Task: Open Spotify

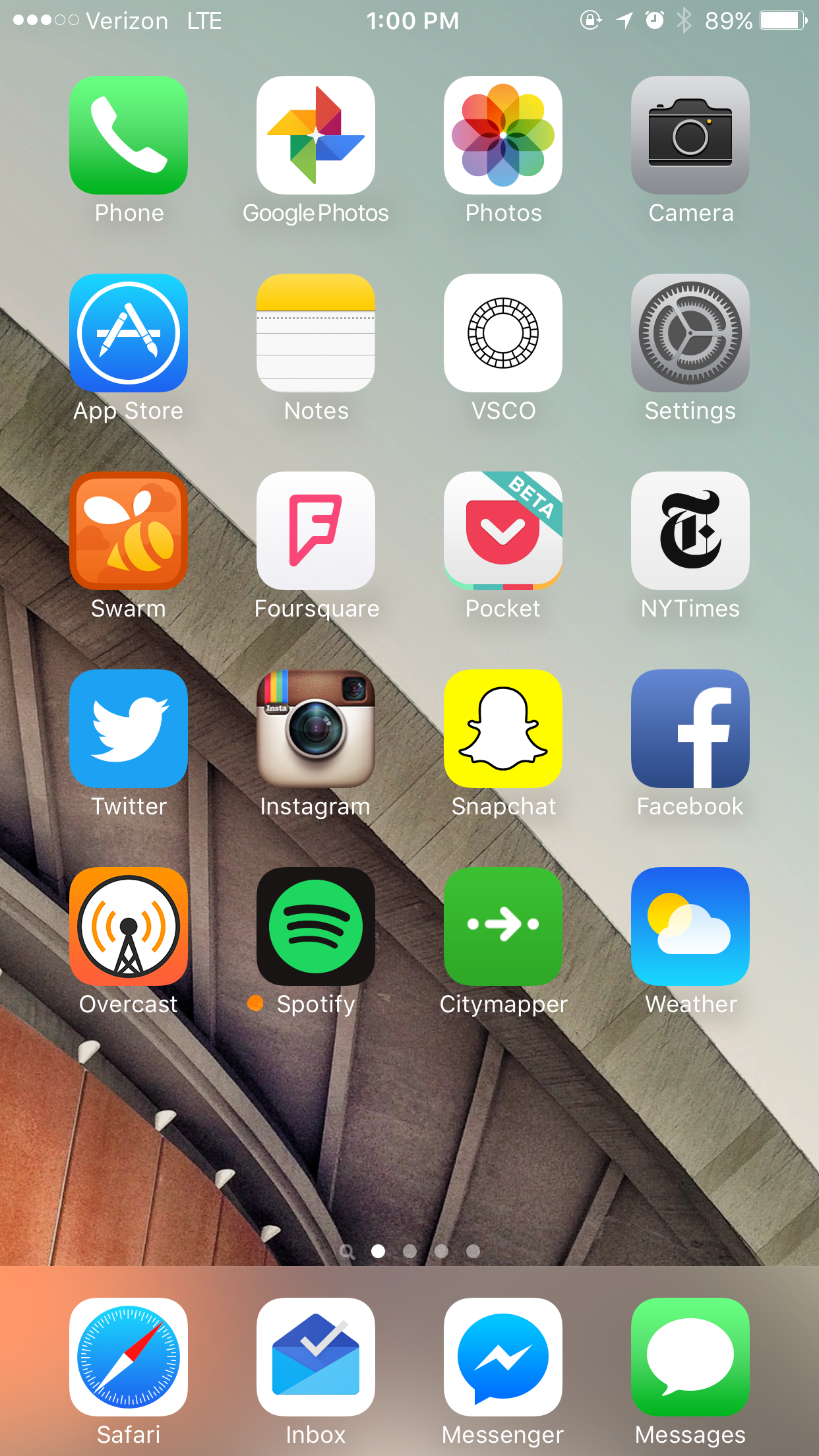Action: [x=316, y=926]
